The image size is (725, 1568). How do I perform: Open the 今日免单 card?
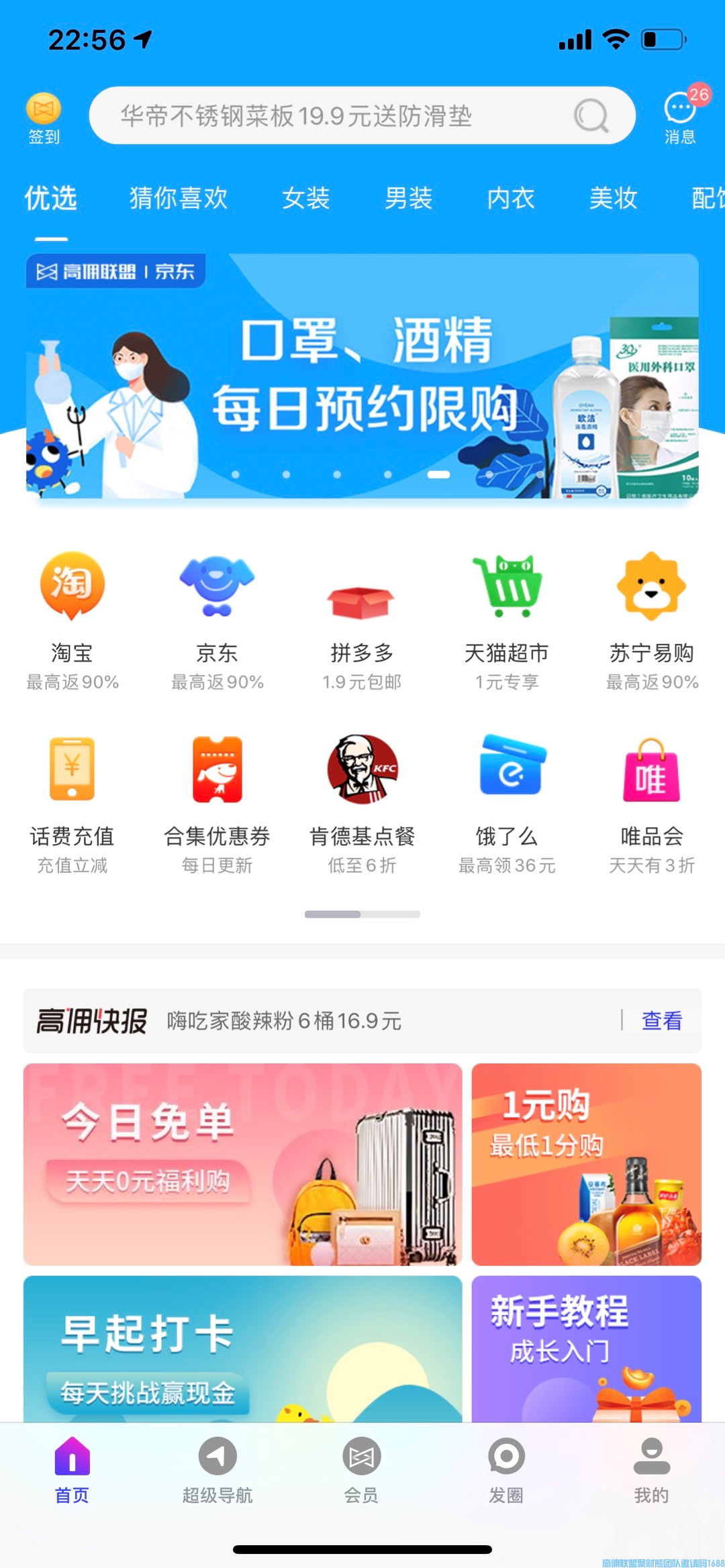pyautogui.click(x=242, y=1164)
